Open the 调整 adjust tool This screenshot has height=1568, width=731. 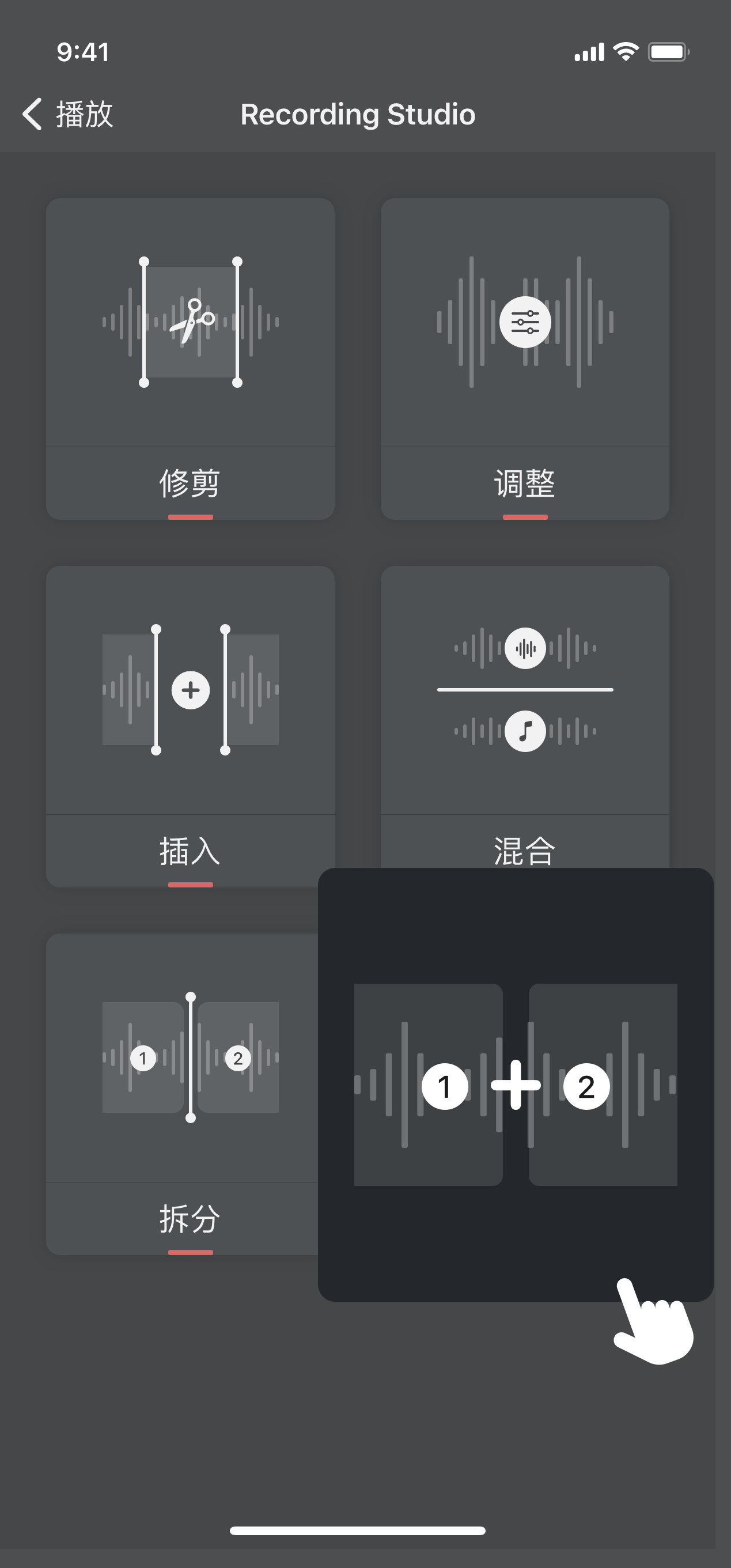click(x=525, y=358)
